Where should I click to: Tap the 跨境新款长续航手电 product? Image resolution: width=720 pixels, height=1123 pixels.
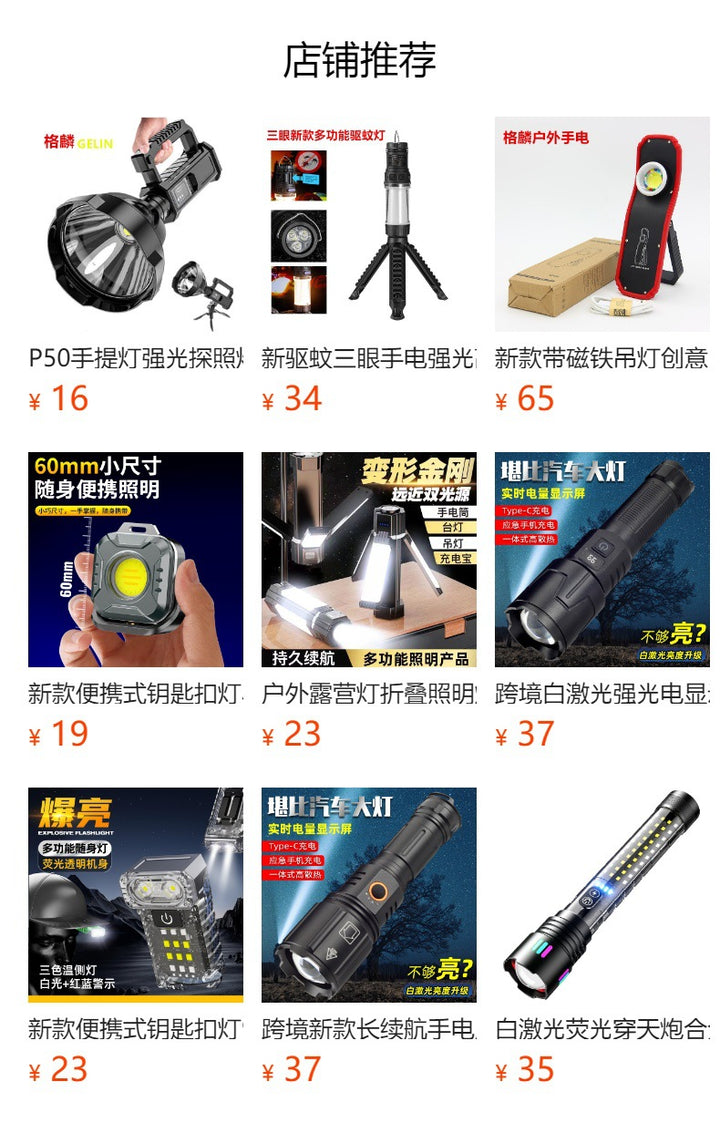click(369, 895)
